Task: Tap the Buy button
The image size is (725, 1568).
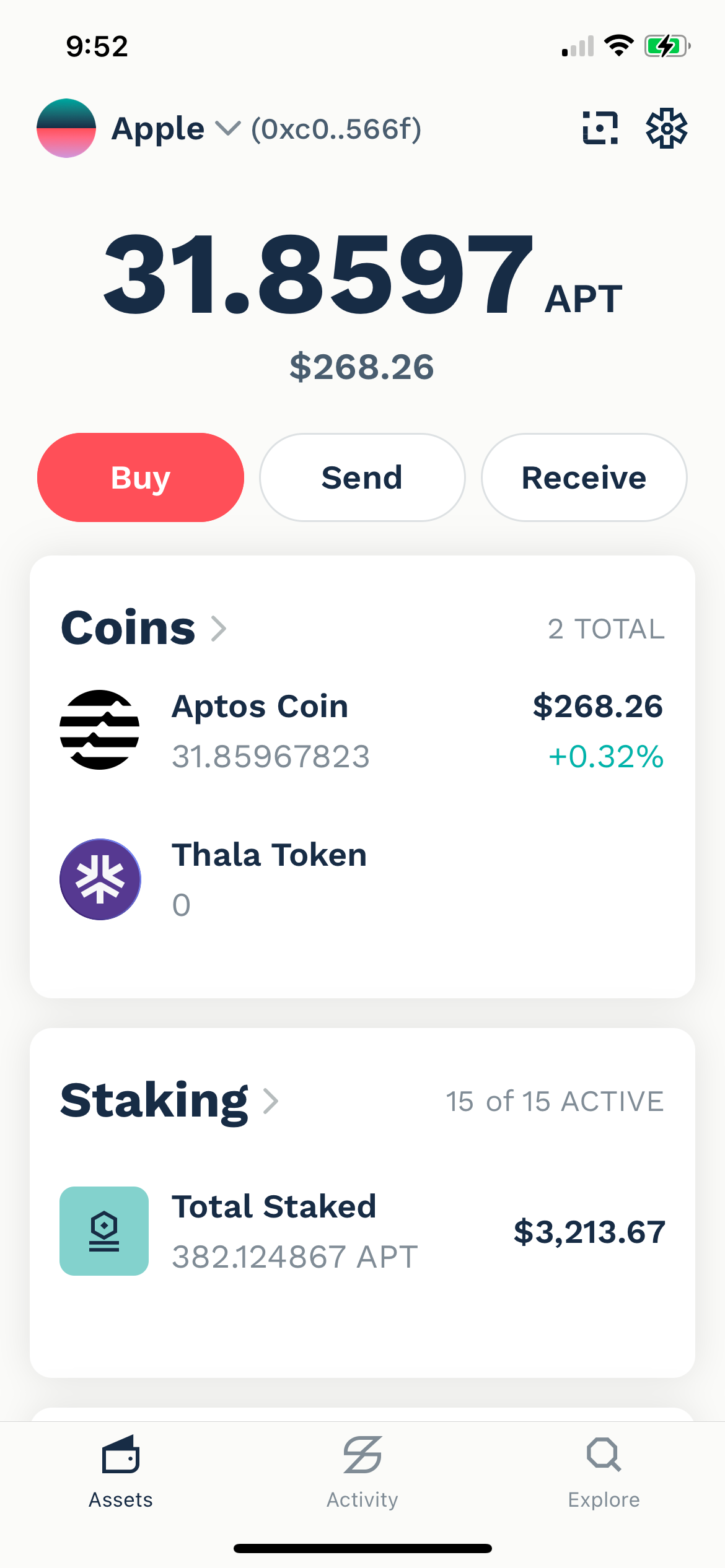Action: (x=141, y=477)
